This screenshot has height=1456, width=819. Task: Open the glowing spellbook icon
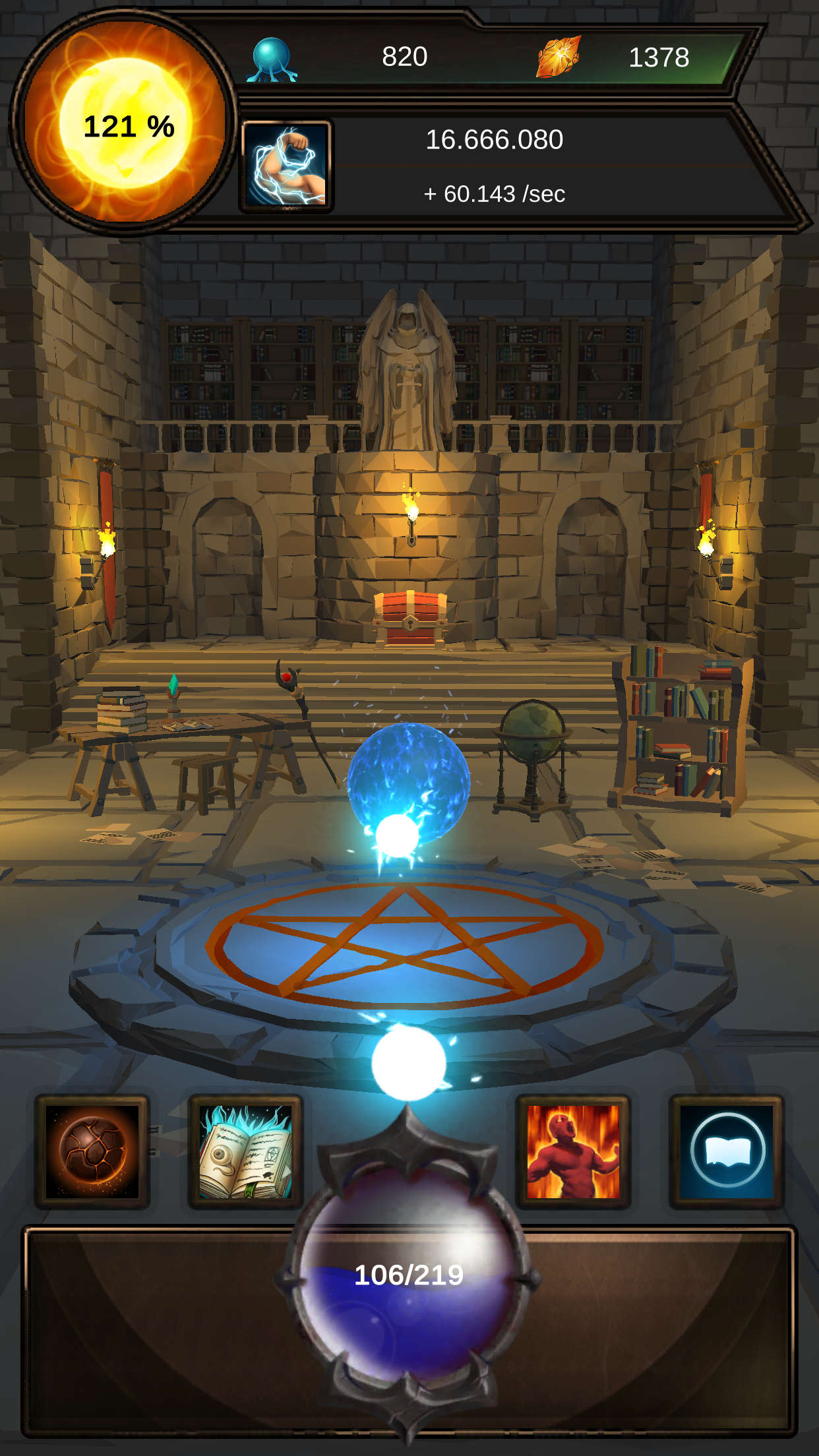(x=245, y=1152)
